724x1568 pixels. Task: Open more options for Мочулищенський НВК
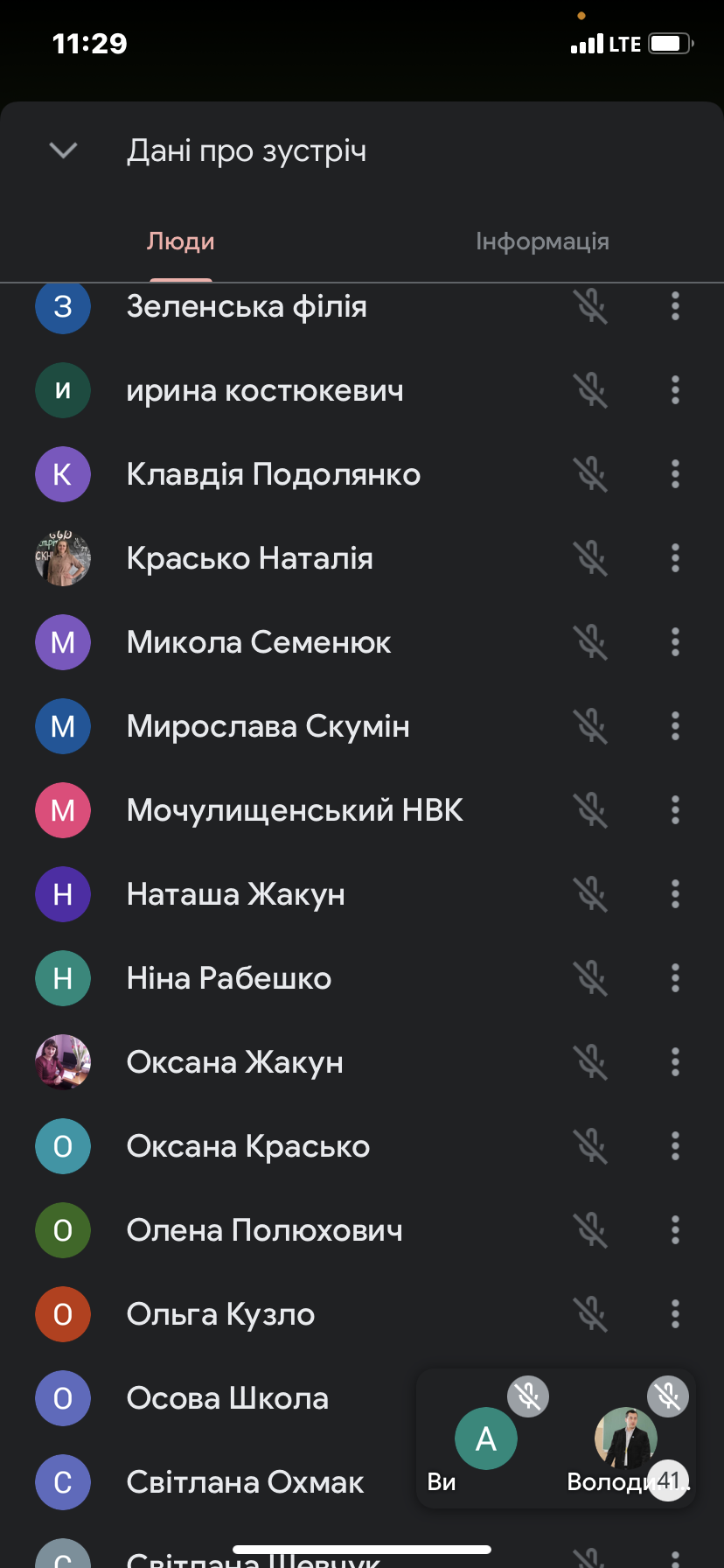click(675, 810)
